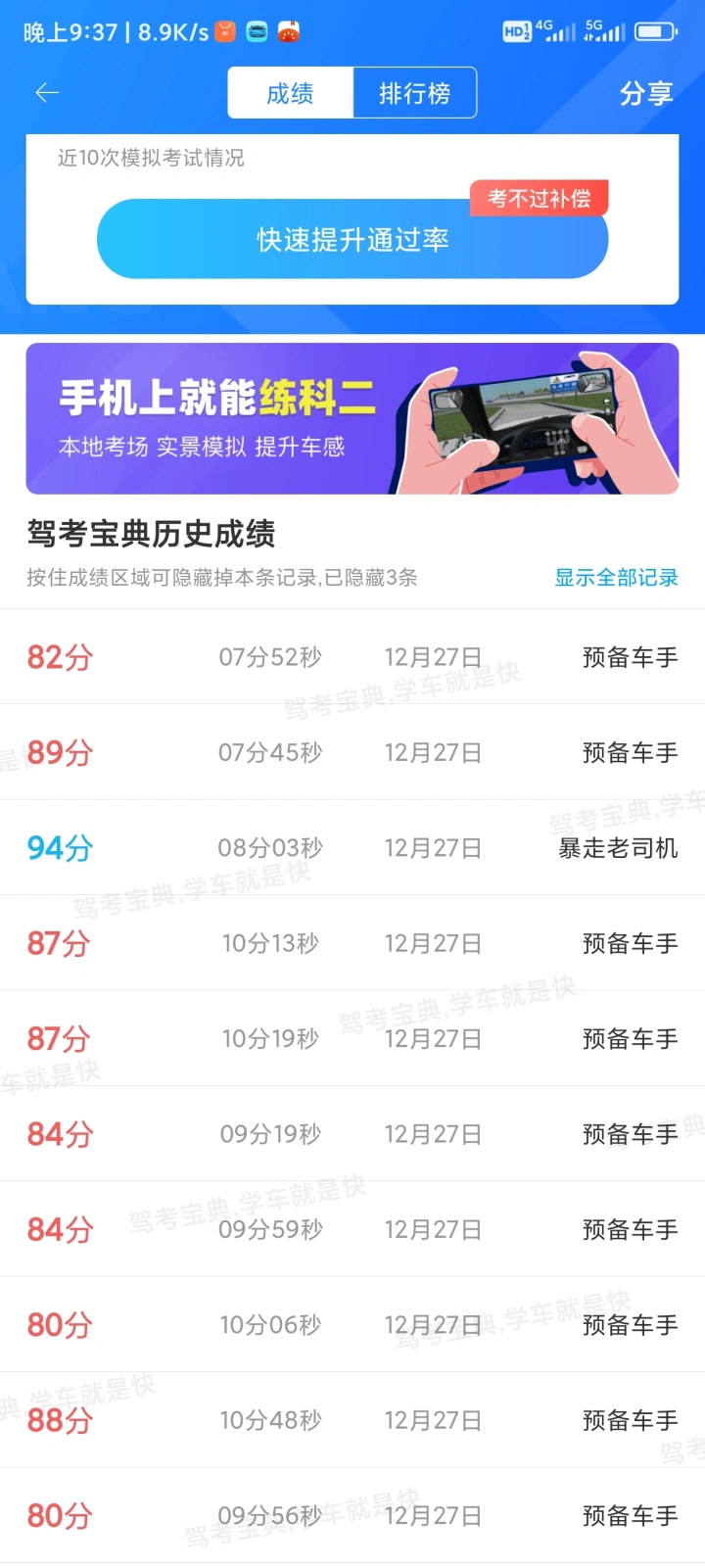Go back using the top-left arrow
This screenshot has height=1568, width=705.
[47, 93]
